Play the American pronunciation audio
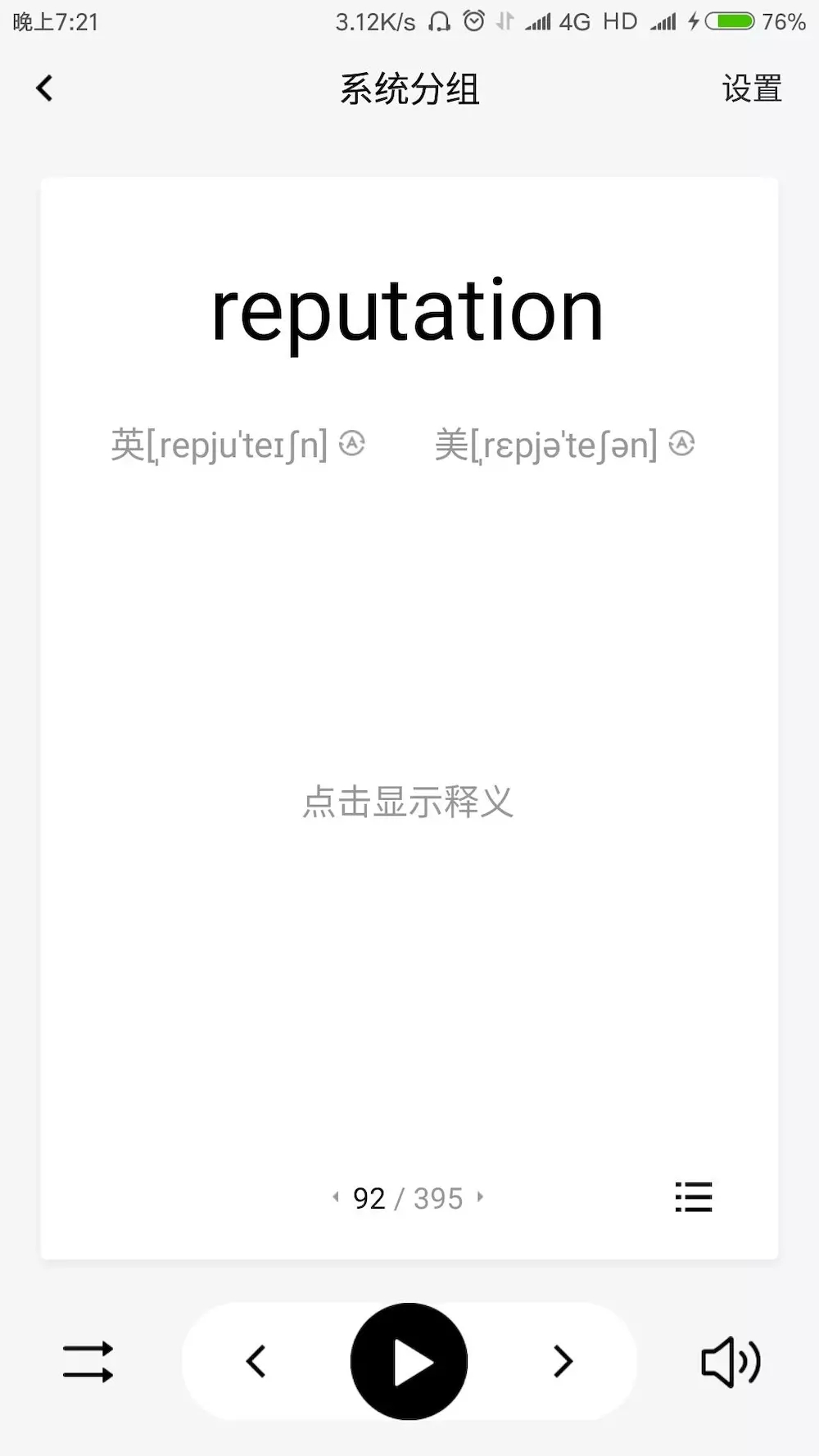Image resolution: width=819 pixels, height=1456 pixels. 682,443
